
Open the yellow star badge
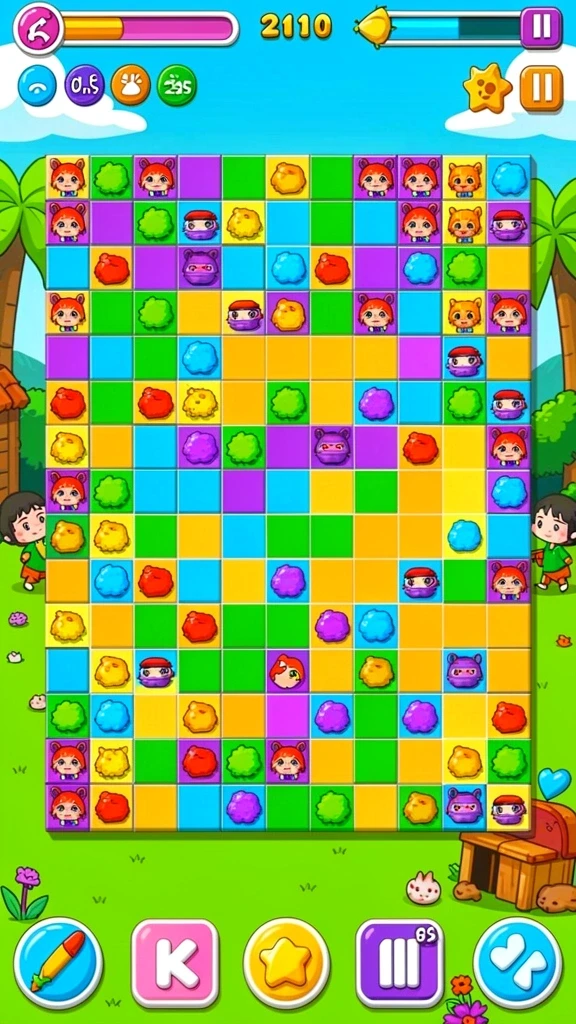click(487, 88)
